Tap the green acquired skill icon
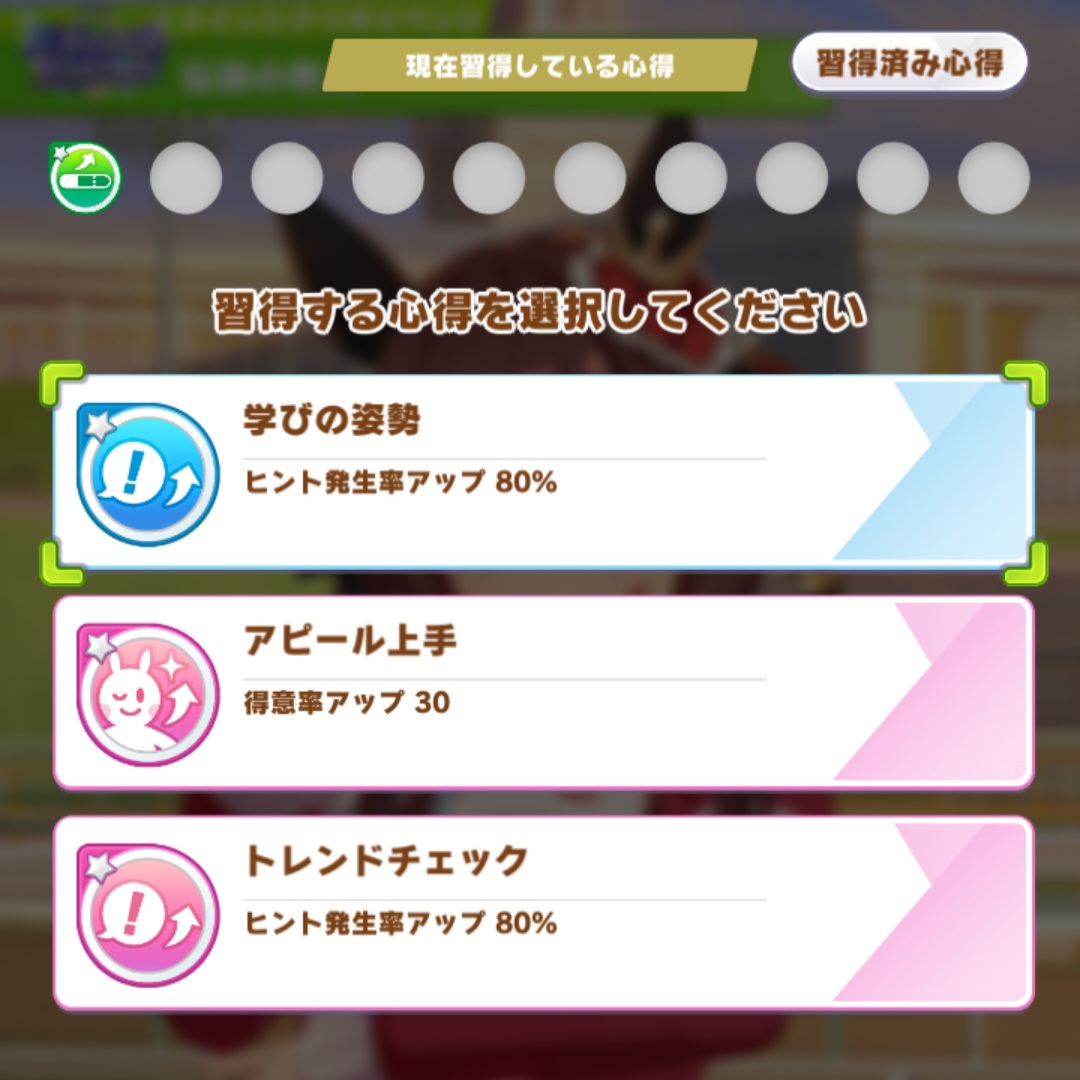Viewport: 1080px width, 1080px height. tap(85, 179)
